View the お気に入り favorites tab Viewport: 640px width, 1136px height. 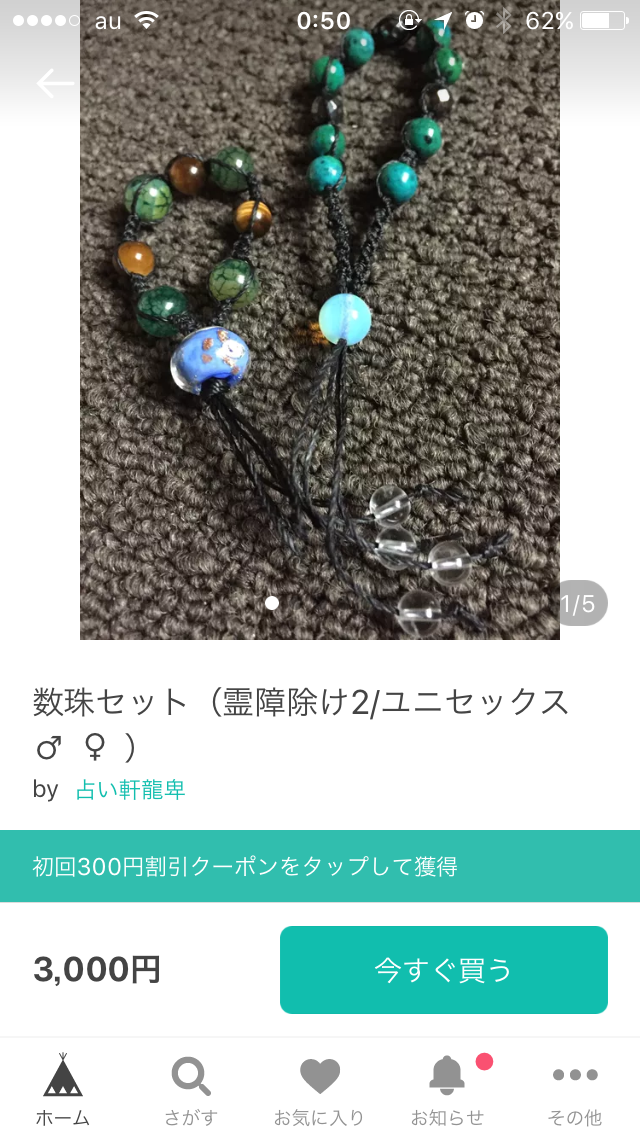pyautogui.click(x=319, y=1089)
